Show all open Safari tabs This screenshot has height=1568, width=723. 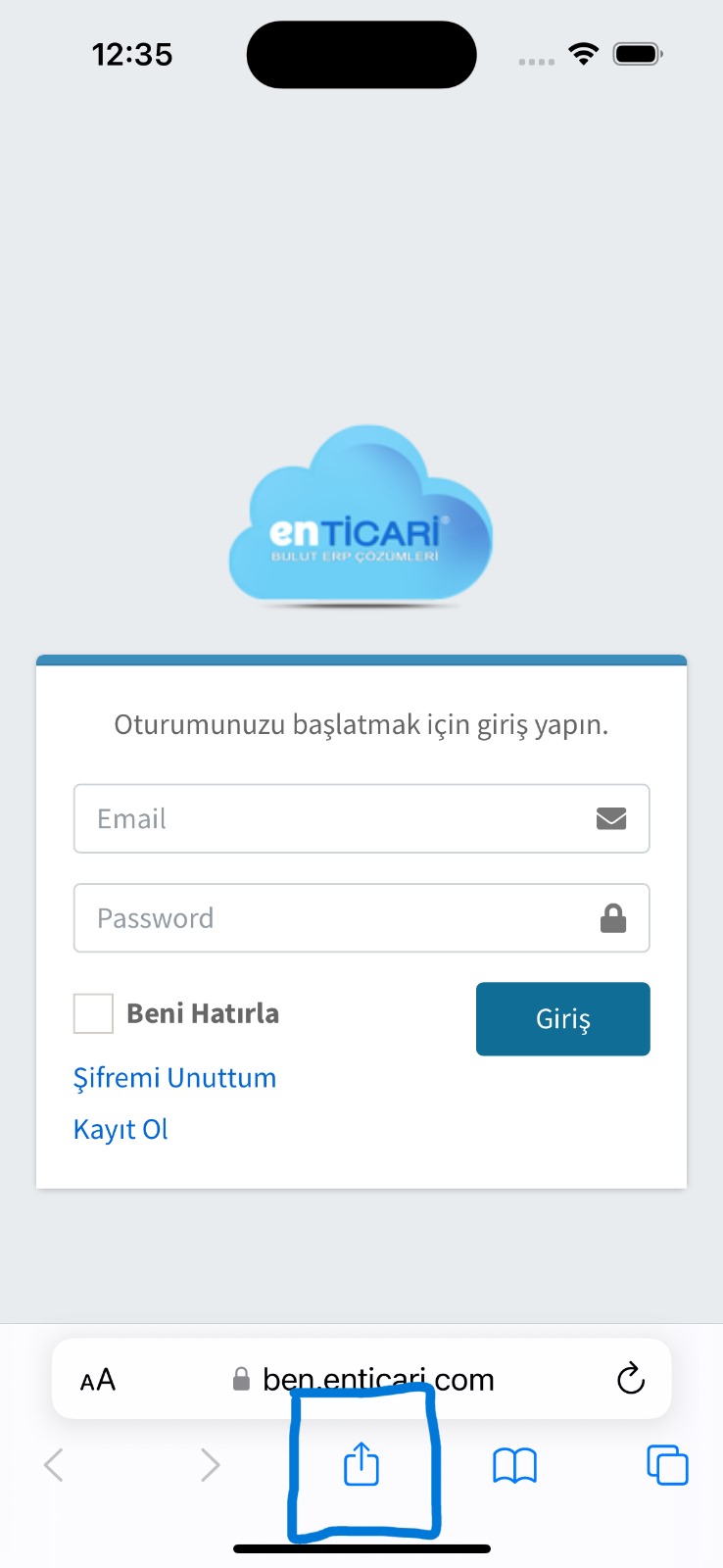[667, 1466]
